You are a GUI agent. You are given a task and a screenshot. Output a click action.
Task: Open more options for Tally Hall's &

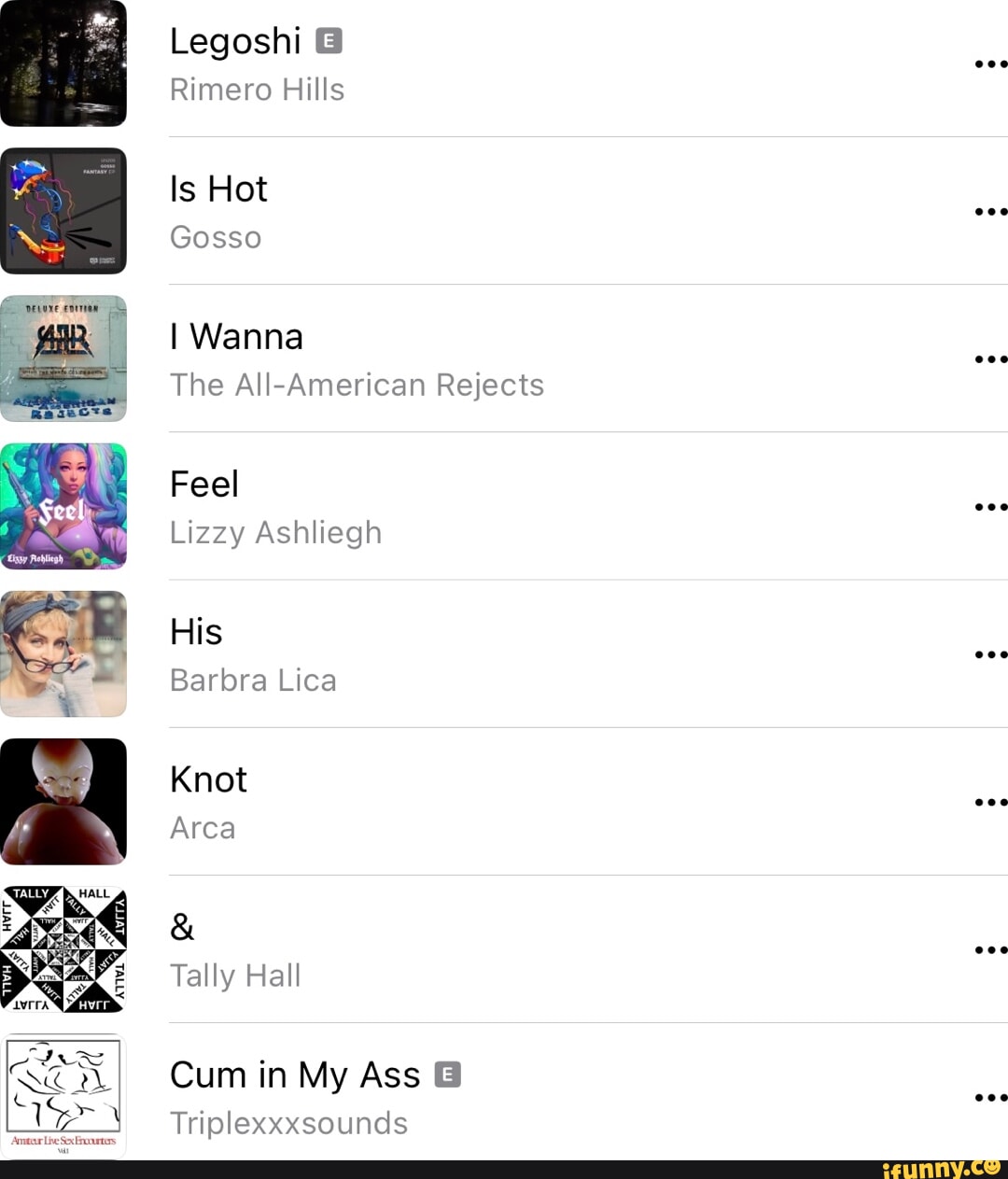989,949
